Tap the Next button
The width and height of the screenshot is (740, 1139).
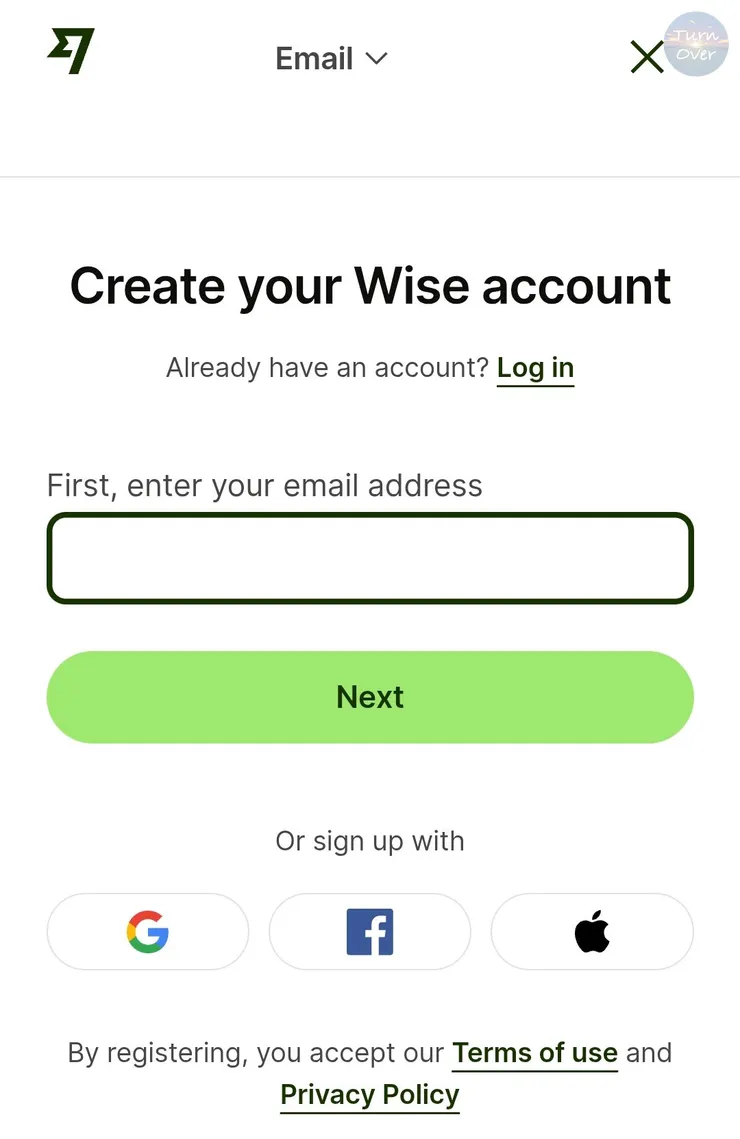[x=370, y=697]
